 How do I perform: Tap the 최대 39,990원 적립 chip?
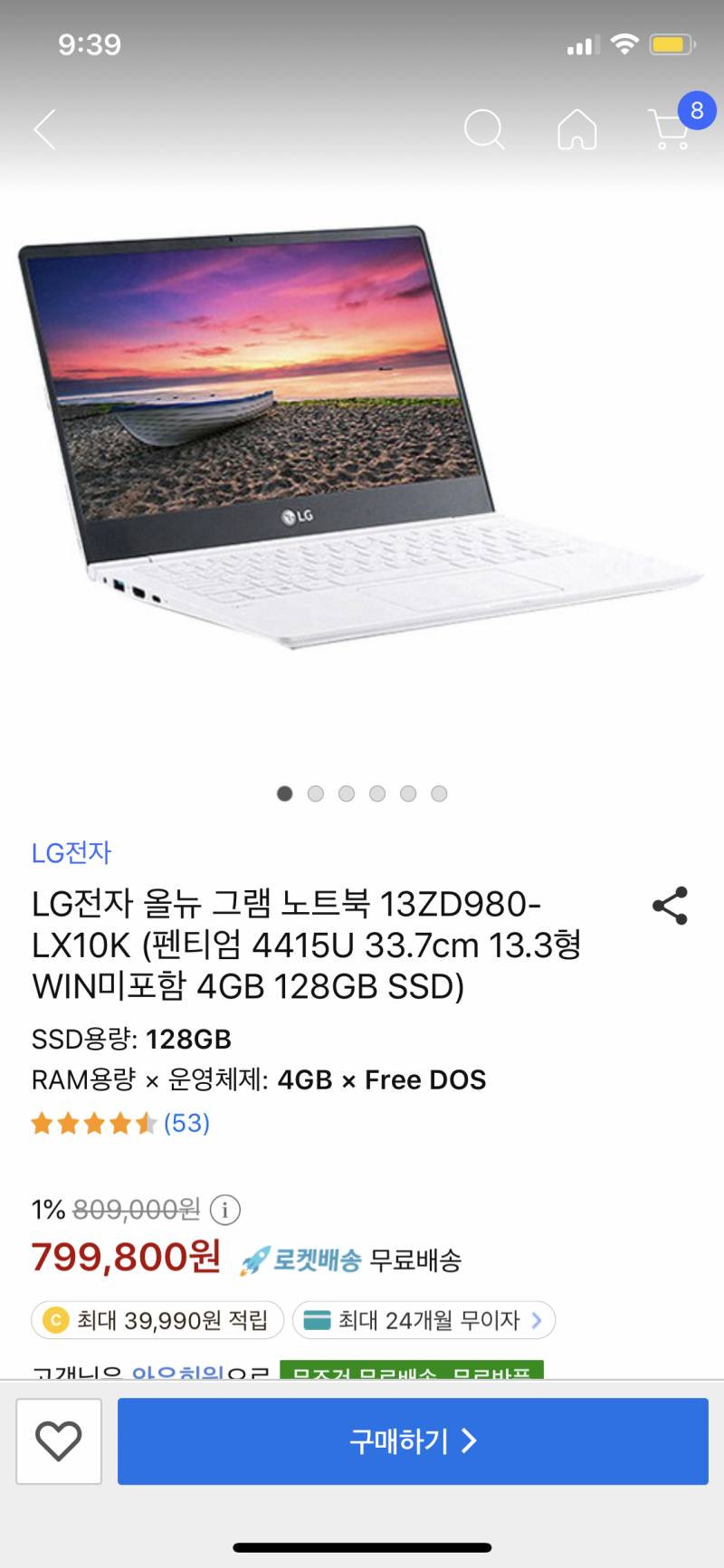click(158, 1320)
